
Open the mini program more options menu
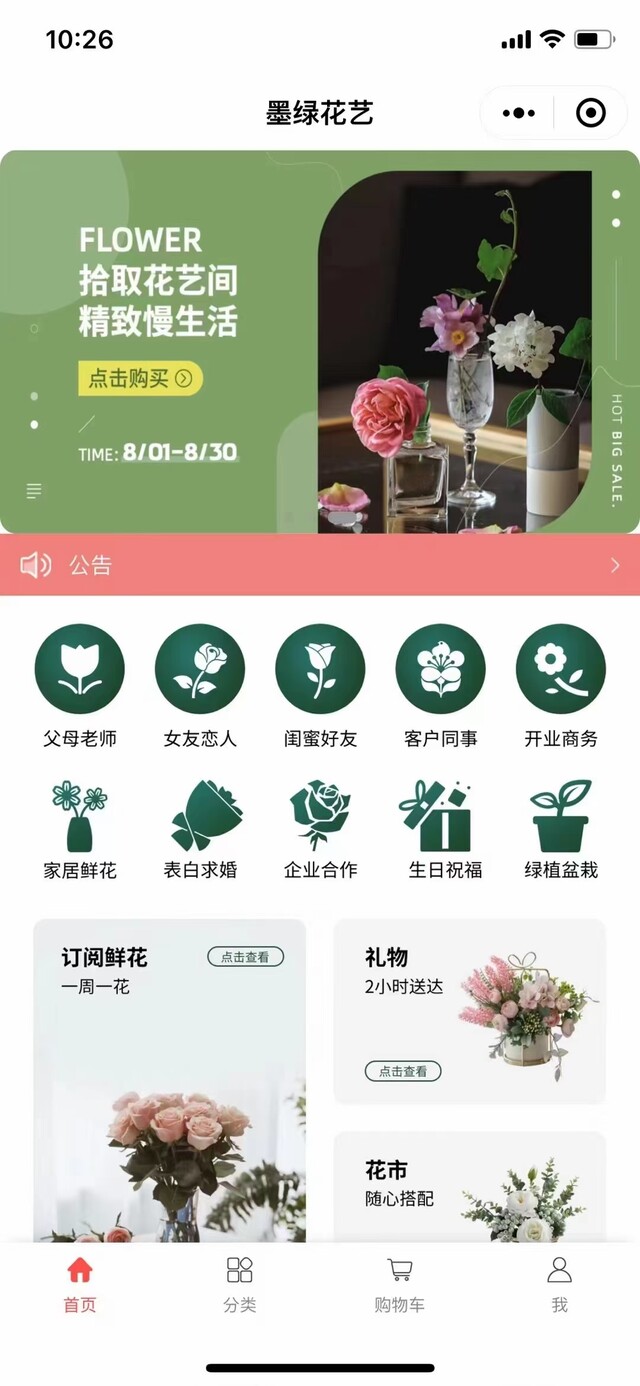520,113
